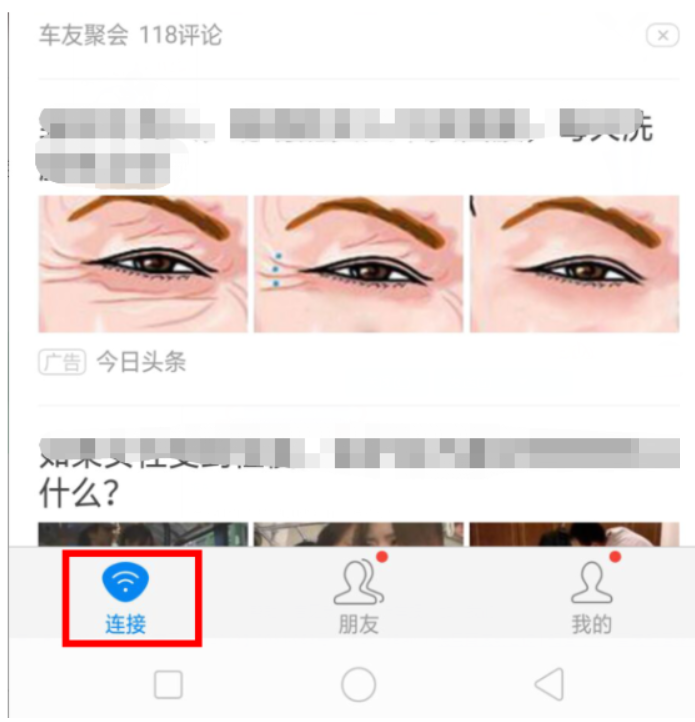
Task: Open the 今日头条 ad with eye illustrations
Action: tap(344, 263)
